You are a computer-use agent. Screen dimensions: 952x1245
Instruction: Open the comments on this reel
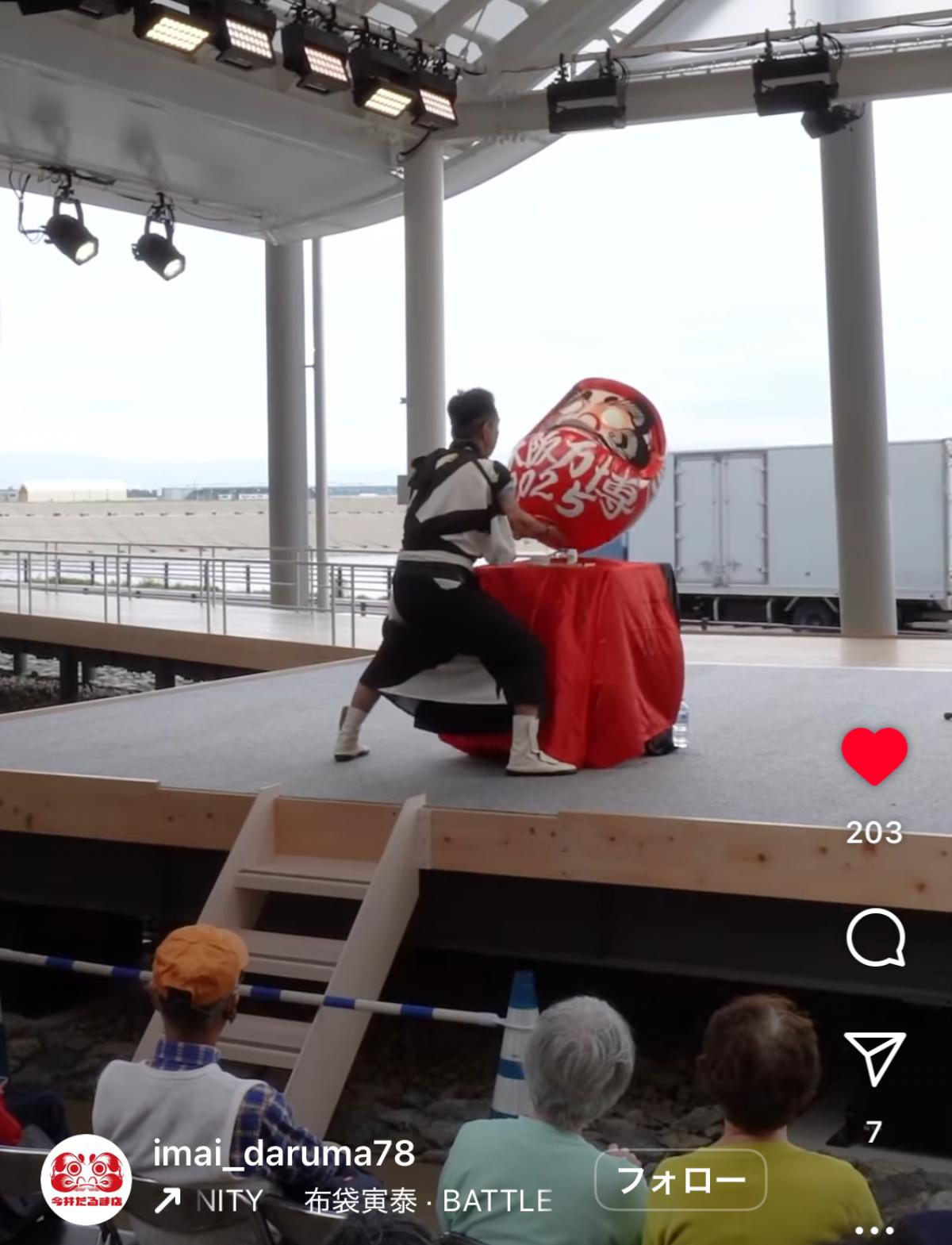875,937
